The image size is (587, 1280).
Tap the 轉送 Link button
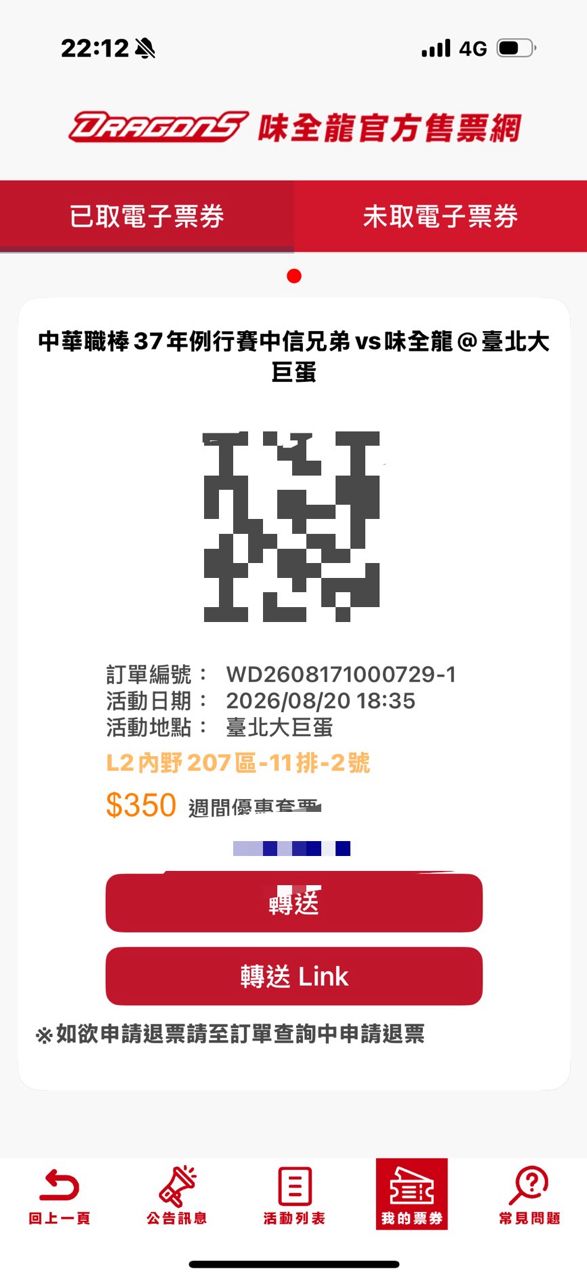point(294,976)
